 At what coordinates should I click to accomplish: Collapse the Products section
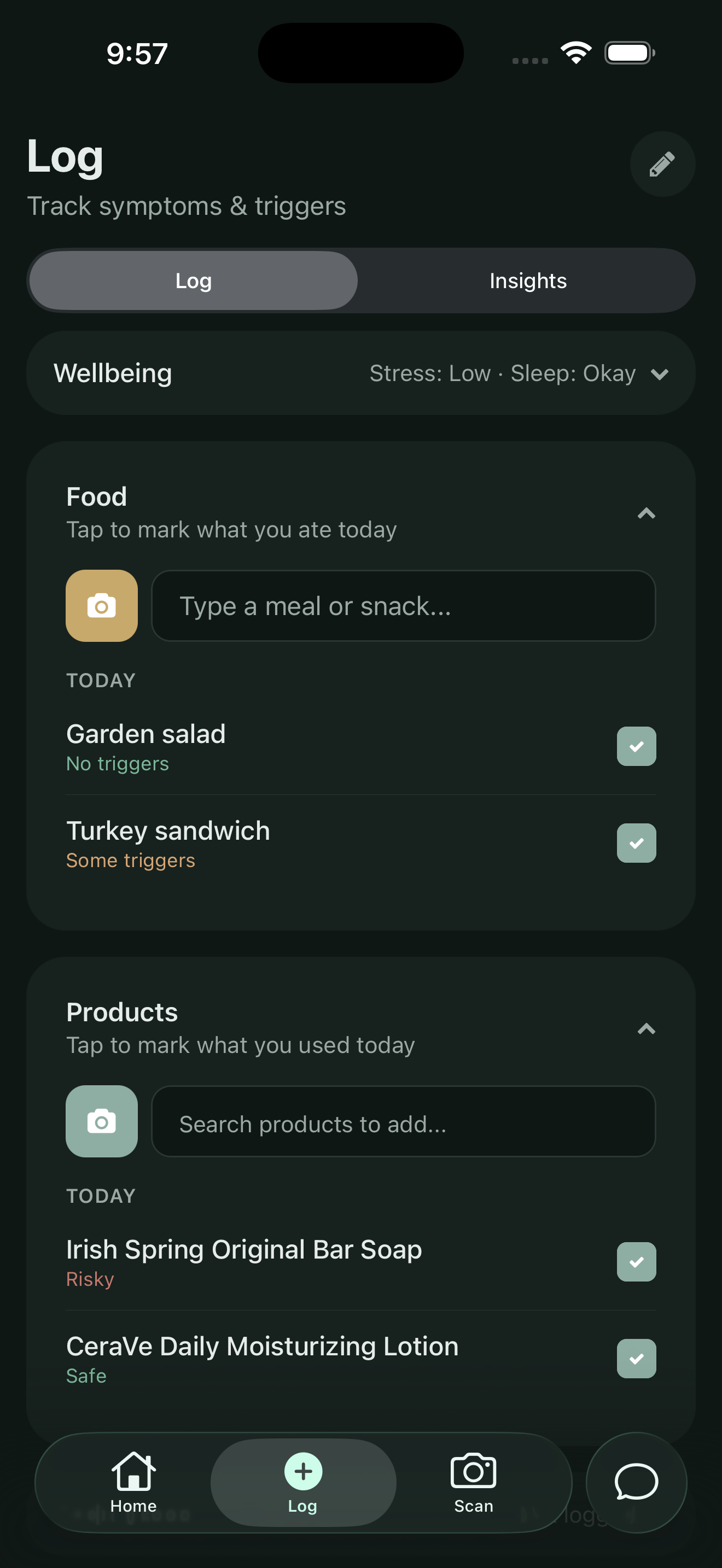click(x=647, y=1030)
